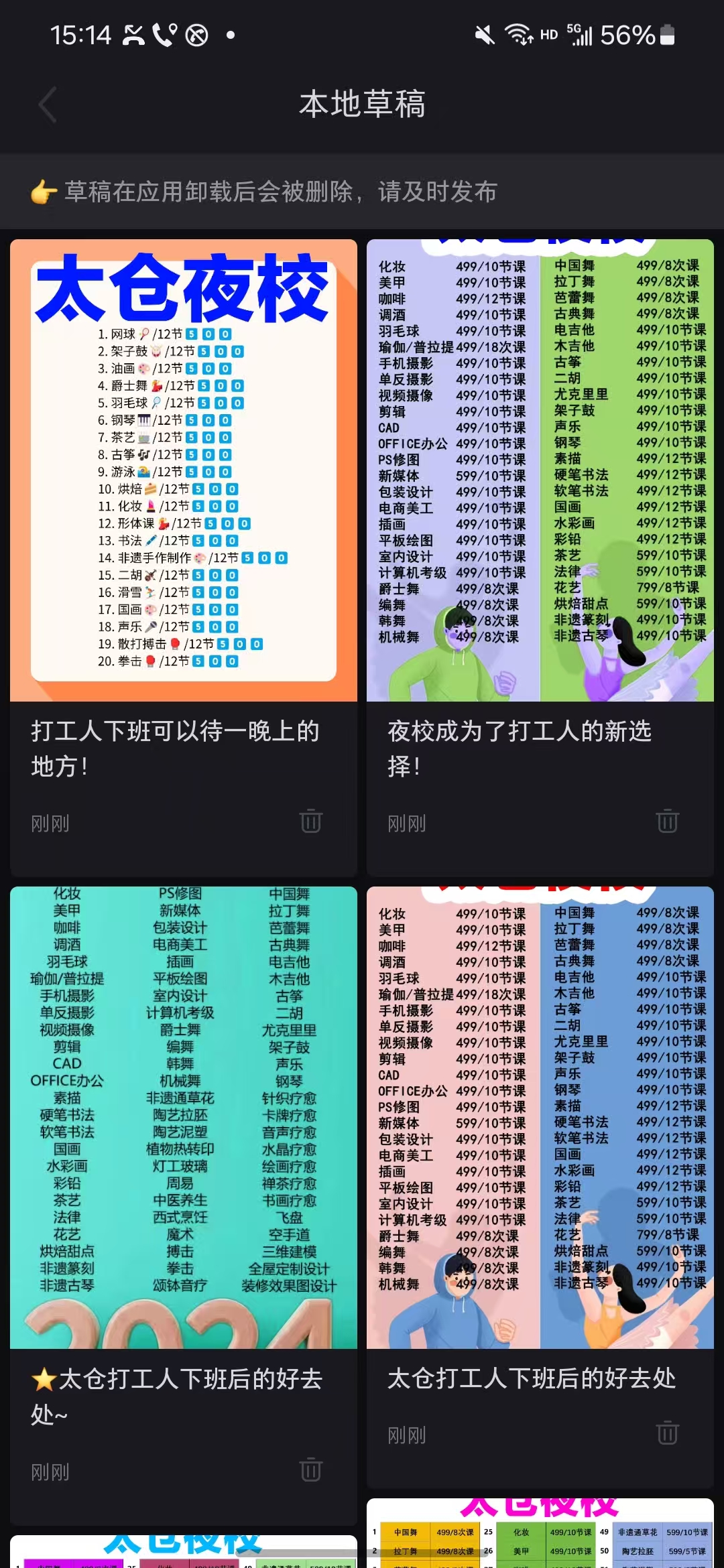The width and height of the screenshot is (724, 1568).
Task: Delete draft 夜校成为了打工人的新选择!
Action: (x=668, y=821)
